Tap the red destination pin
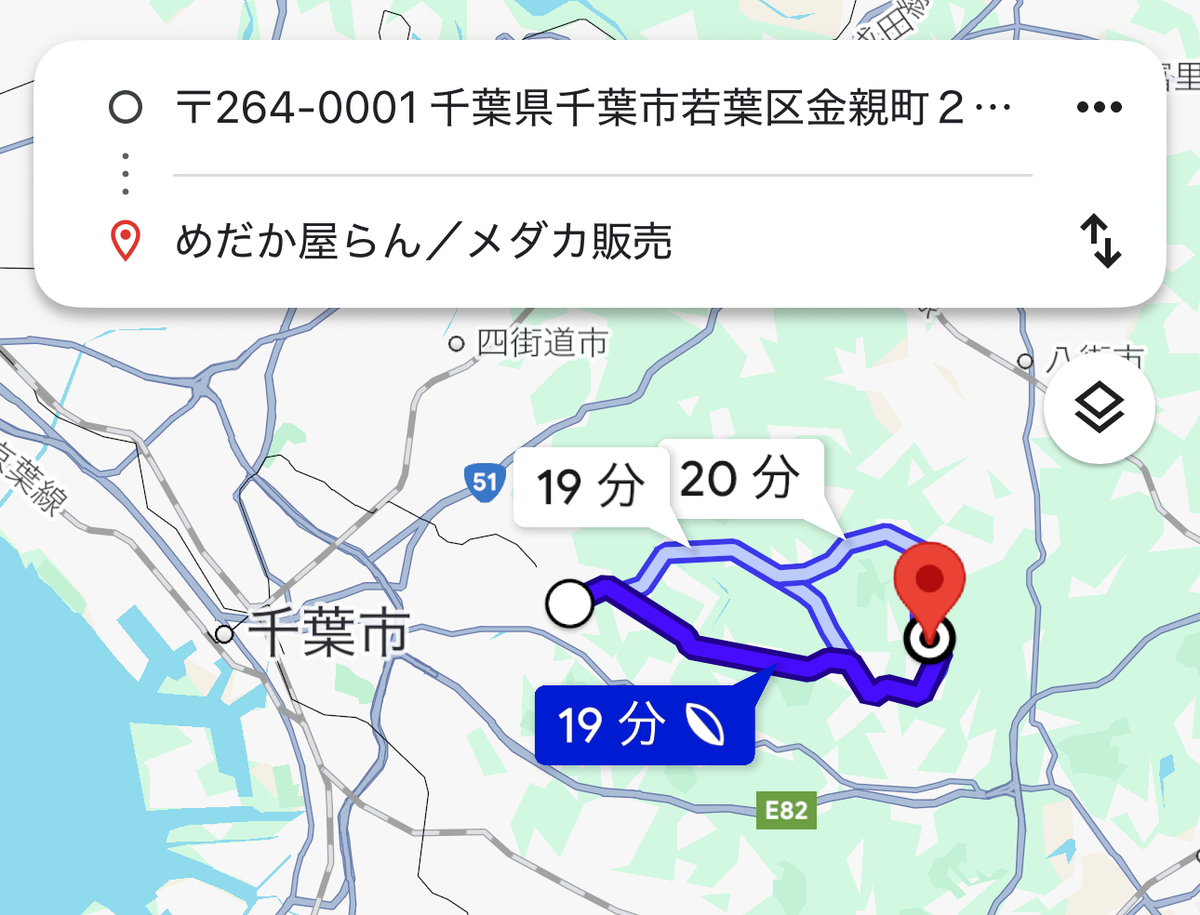Image resolution: width=1200 pixels, height=915 pixels. pyautogui.click(x=930, y=583)
